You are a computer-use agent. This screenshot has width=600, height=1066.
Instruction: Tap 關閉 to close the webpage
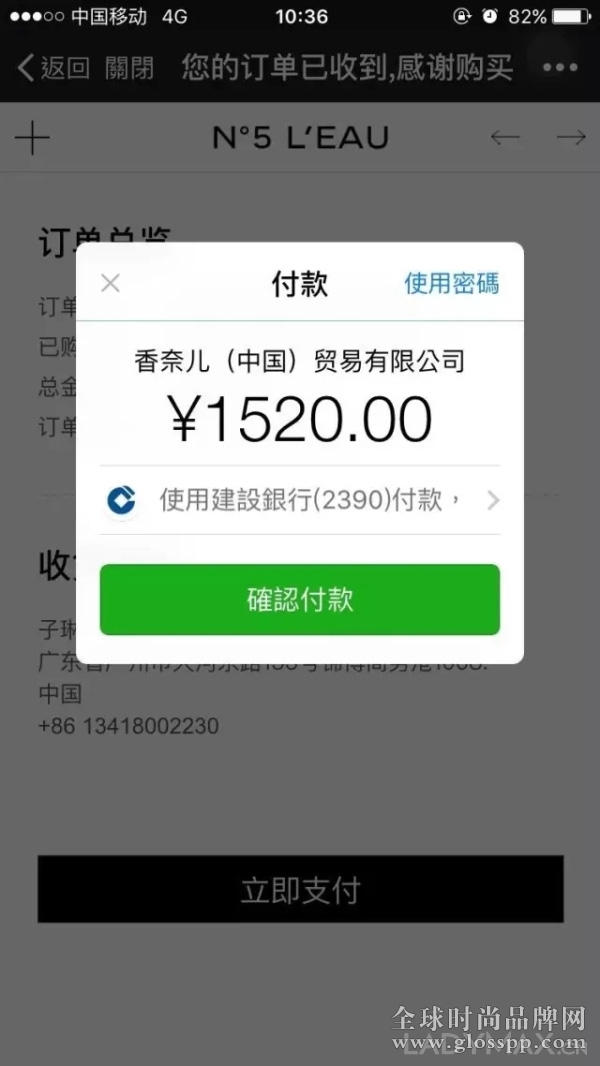(130, 68)
